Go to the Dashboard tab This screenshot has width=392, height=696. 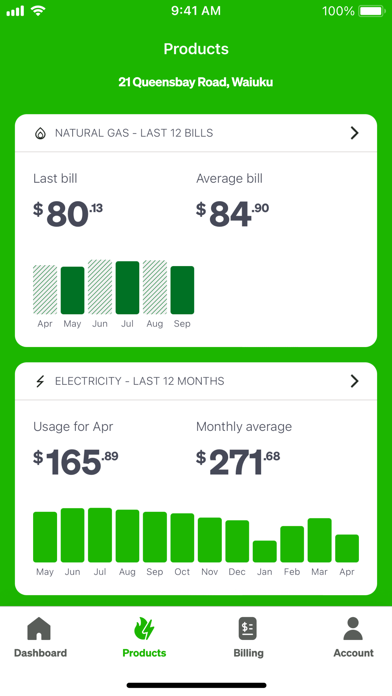(x=40, y=637)
